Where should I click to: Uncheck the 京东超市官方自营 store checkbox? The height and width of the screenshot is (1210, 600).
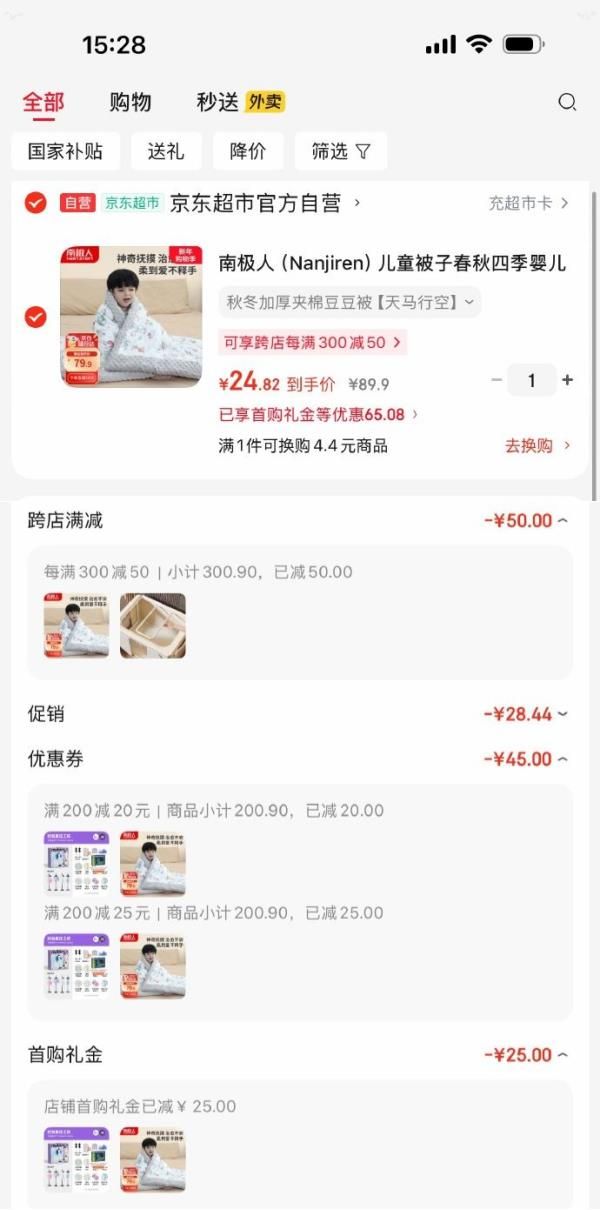[35, 203]
